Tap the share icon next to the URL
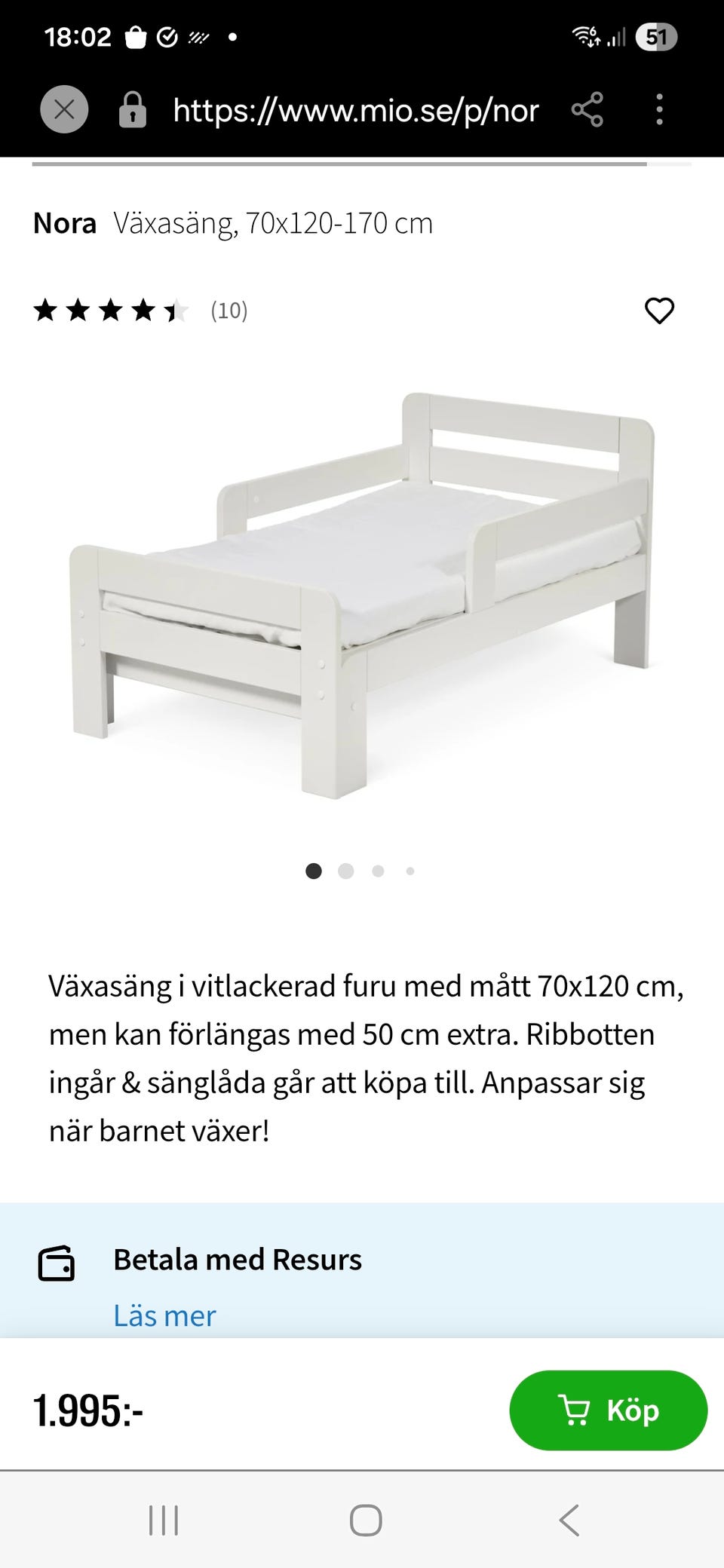Screen dimensions: 724x1568 (589, 110)
